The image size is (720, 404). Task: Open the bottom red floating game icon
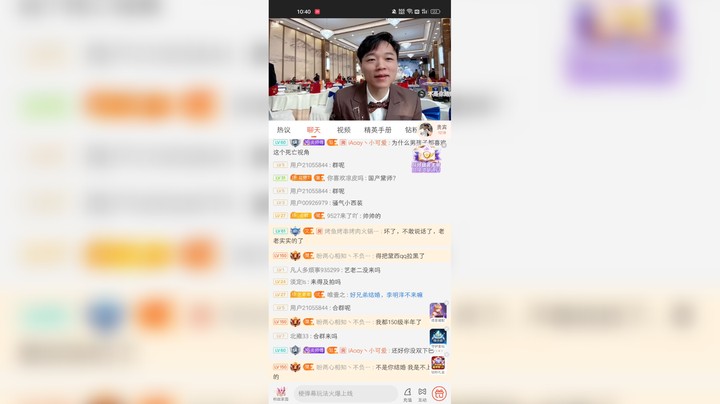[x=438, y=364]
